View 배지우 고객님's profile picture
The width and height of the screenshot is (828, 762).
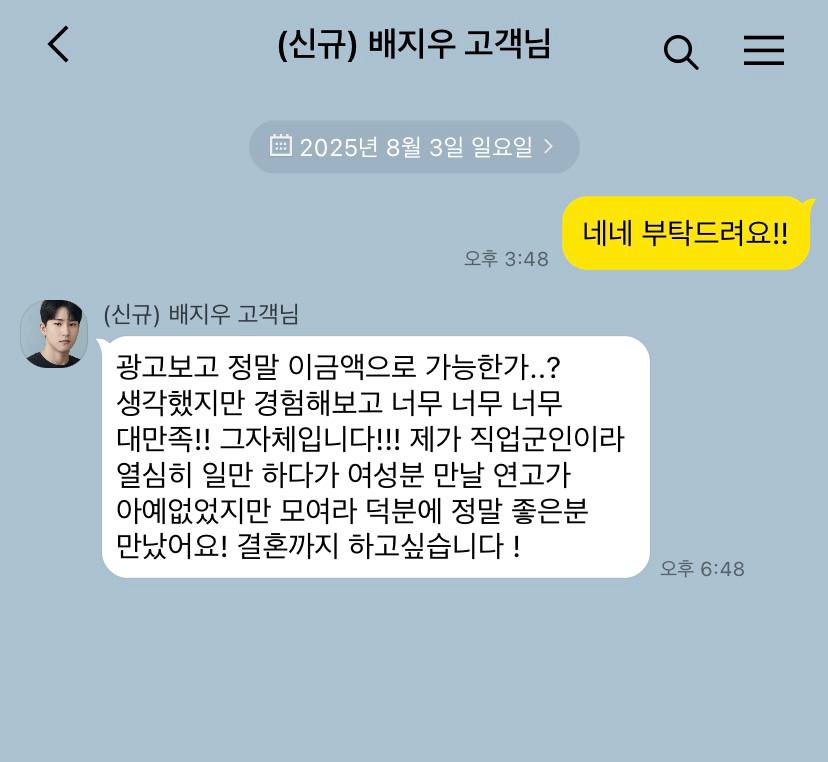pyautogui.click(x=54, y=333)
